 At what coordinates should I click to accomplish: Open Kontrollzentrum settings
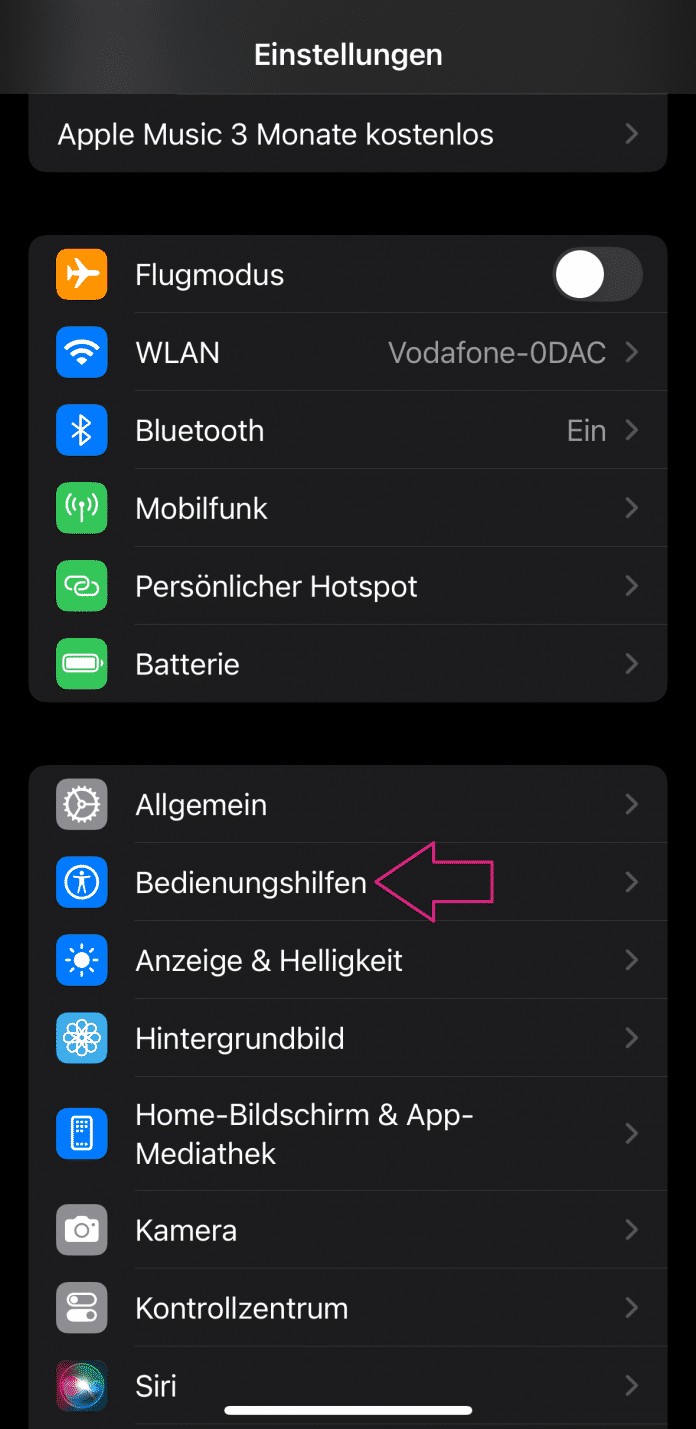(x=347, y=1308)
